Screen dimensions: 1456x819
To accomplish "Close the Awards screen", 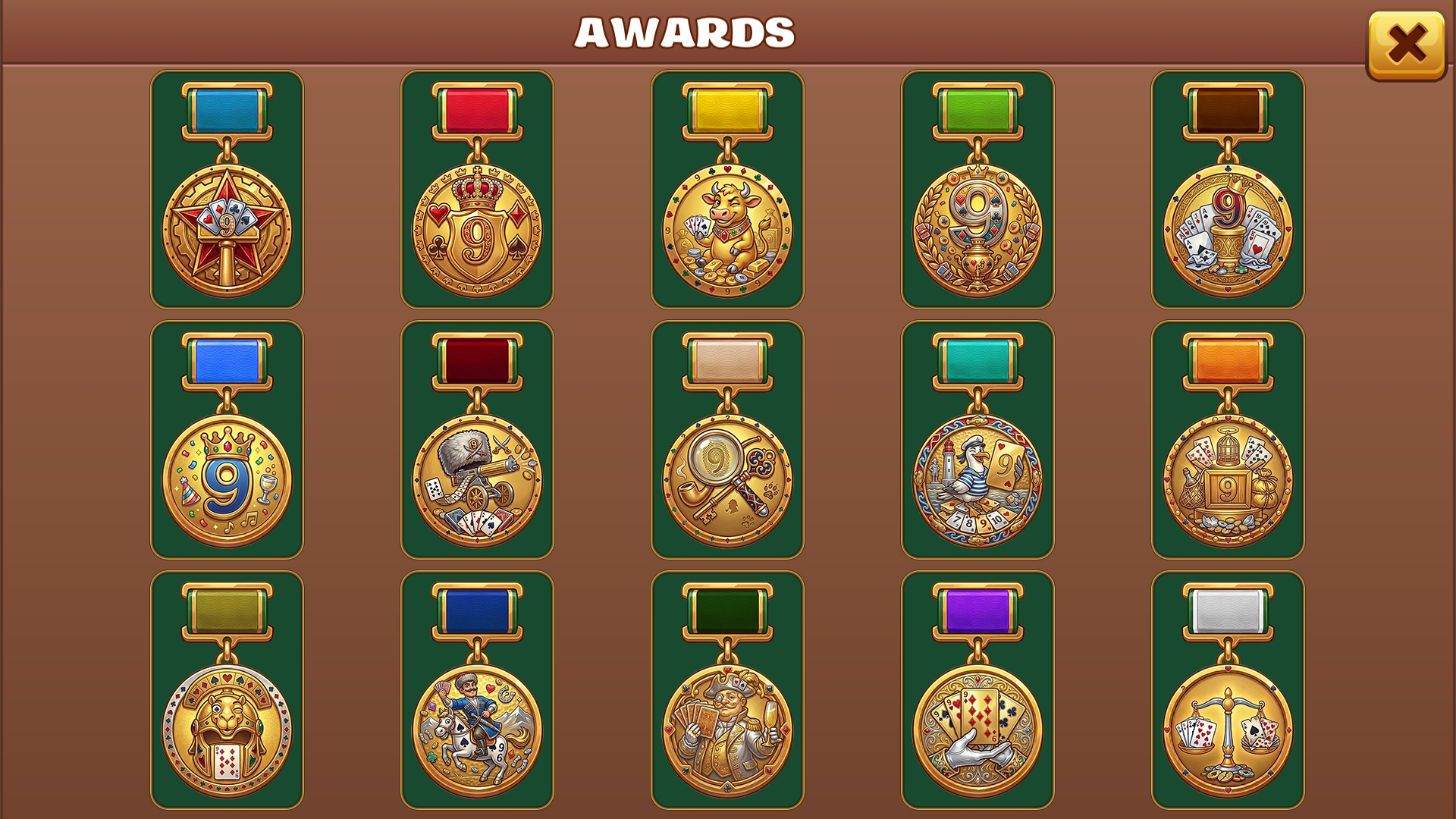I will 1407,45.
